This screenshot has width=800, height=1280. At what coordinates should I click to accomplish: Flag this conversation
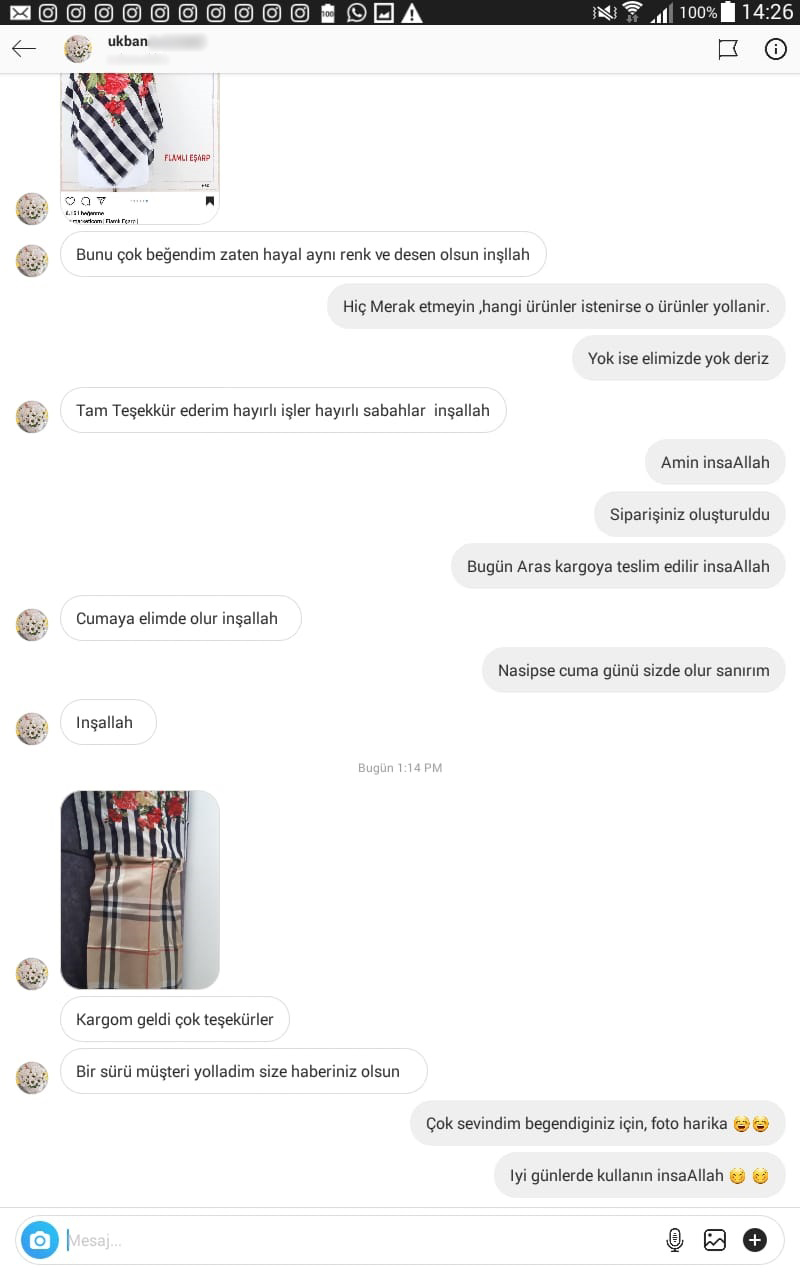[728, 49]
